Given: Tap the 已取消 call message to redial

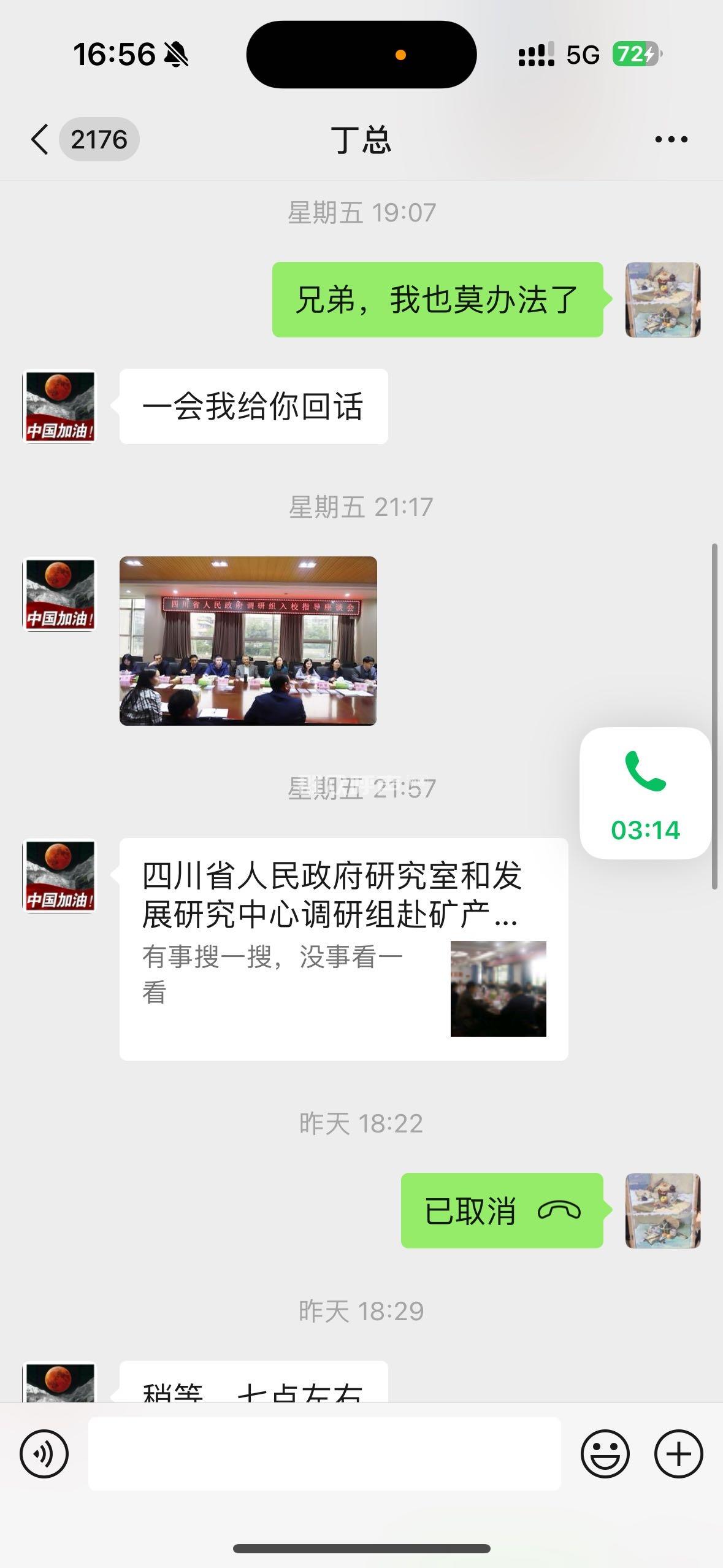Looking at the screenshot, I should (x=502, y=1210).
